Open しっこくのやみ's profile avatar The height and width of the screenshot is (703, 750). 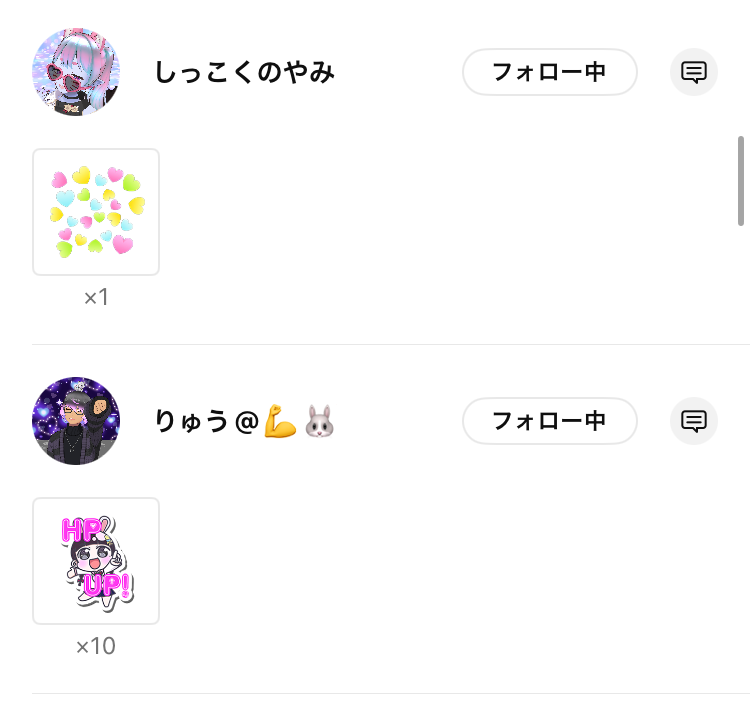pos(76,72)
